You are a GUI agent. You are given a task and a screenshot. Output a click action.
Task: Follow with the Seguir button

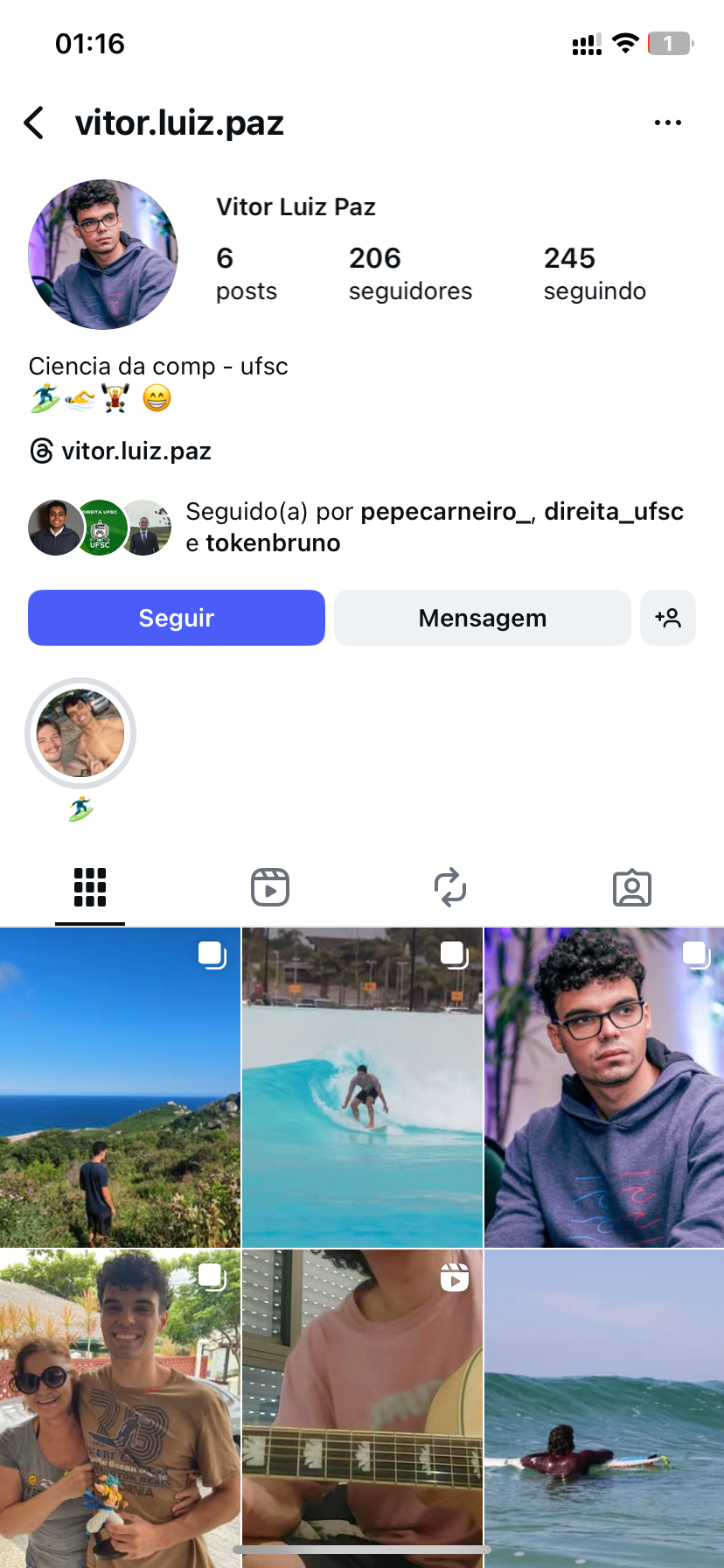click(x=177, y=618)
